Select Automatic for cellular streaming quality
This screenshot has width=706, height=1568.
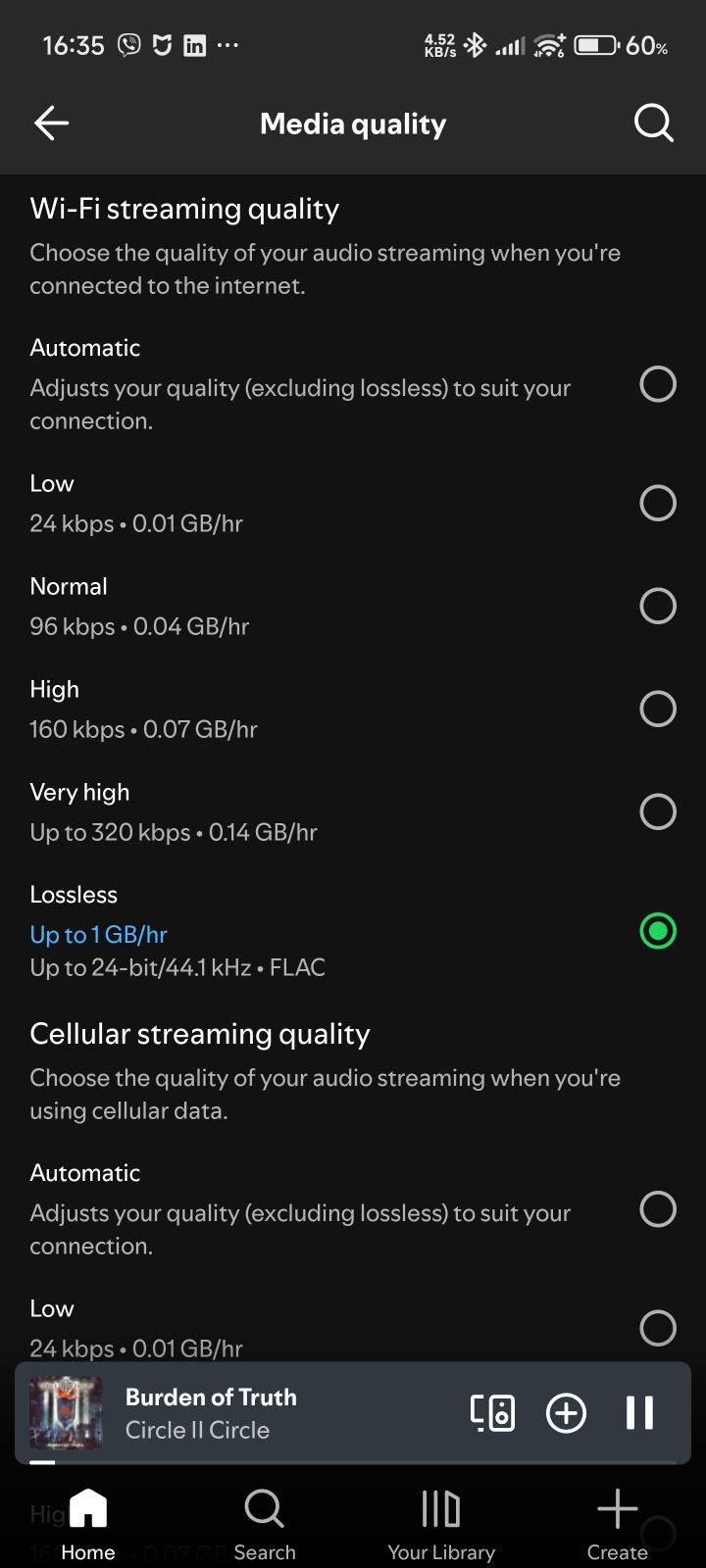tap(657, 1209)
